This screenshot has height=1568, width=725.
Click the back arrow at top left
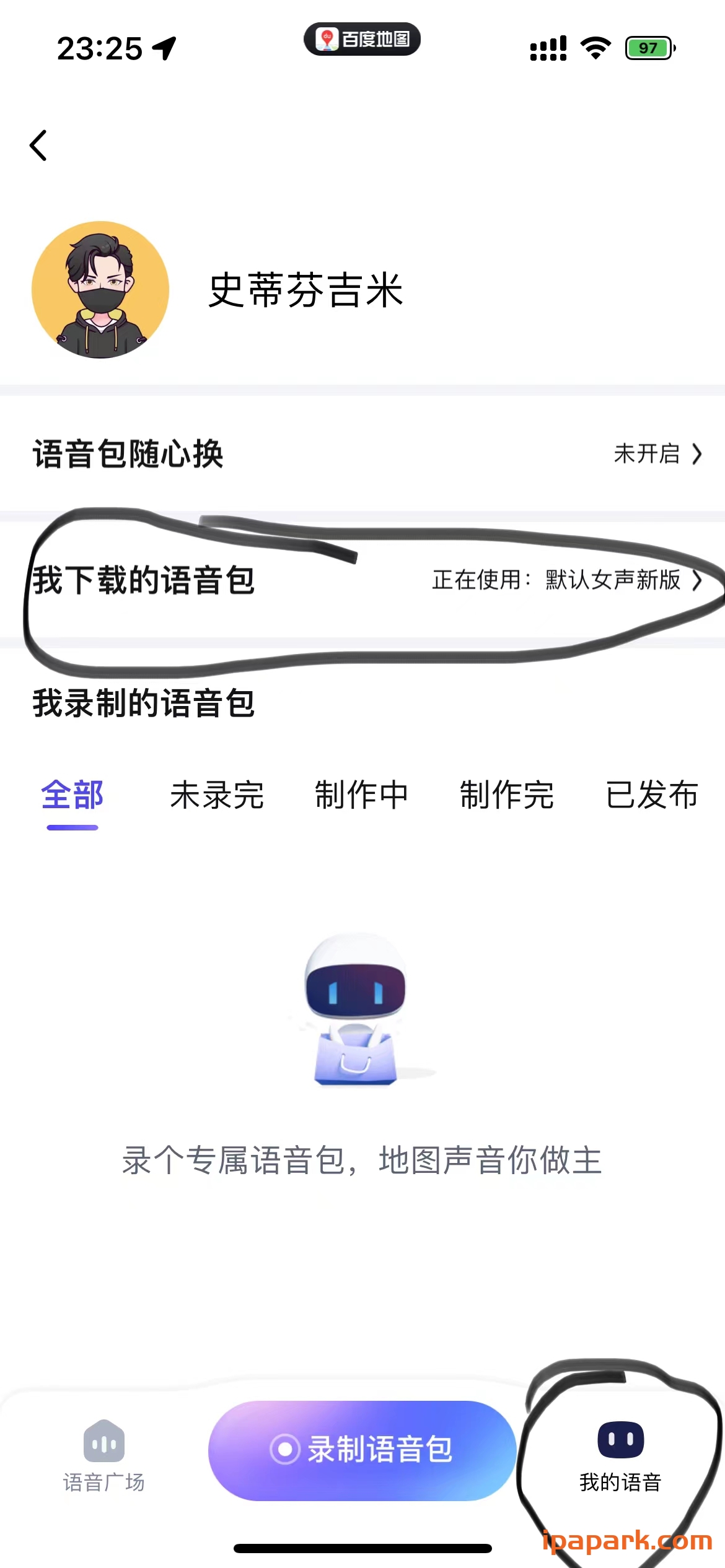(38, 144)
